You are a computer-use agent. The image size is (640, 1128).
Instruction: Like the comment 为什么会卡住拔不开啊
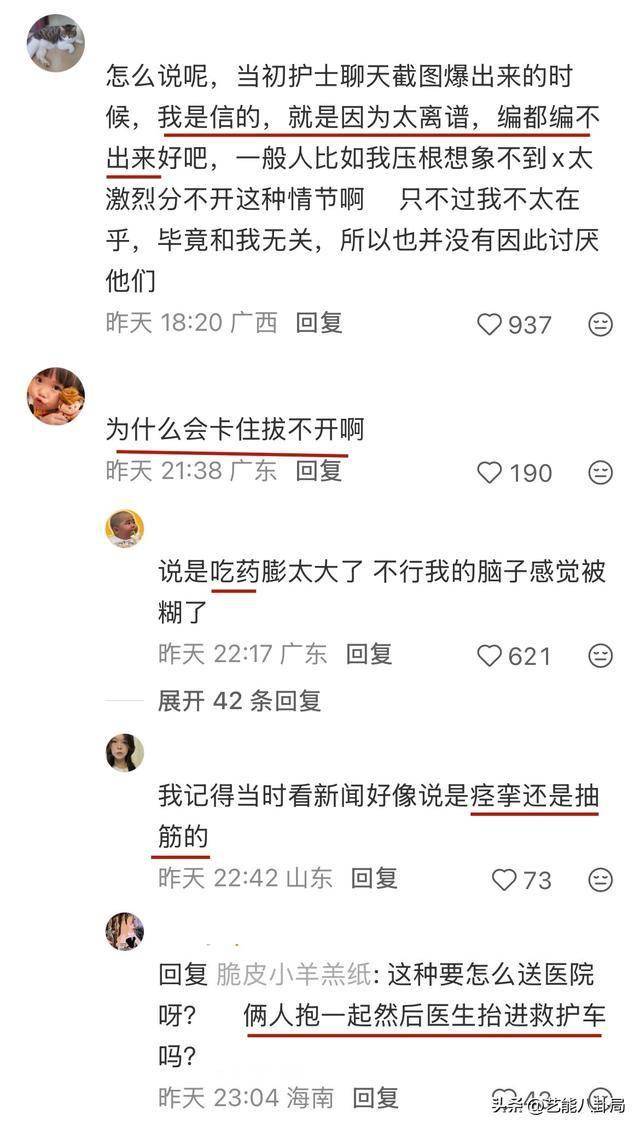(x=489, y=472)
